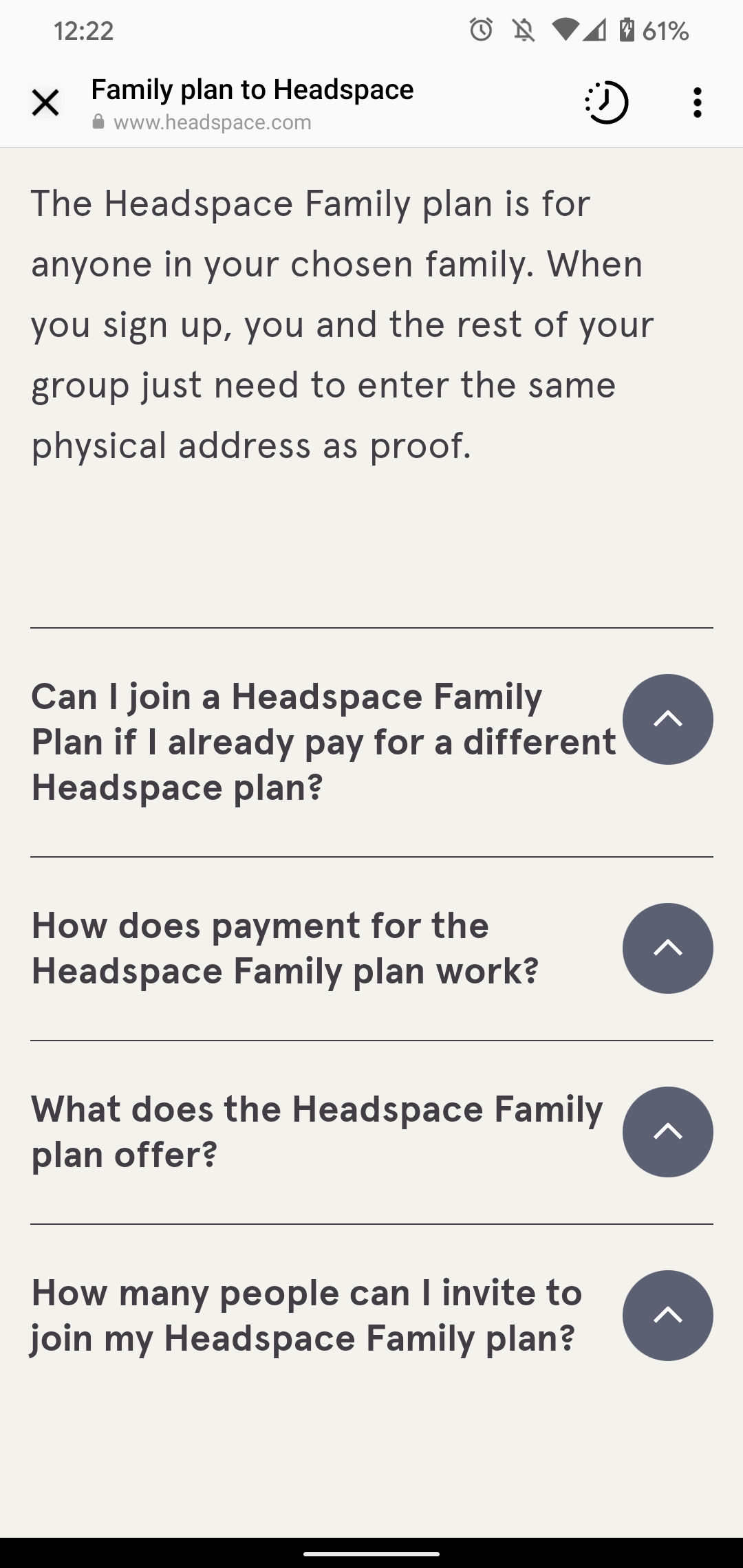
Task: Open the page title 'Family plan to Headspace'
Action: tap(252, 88)
